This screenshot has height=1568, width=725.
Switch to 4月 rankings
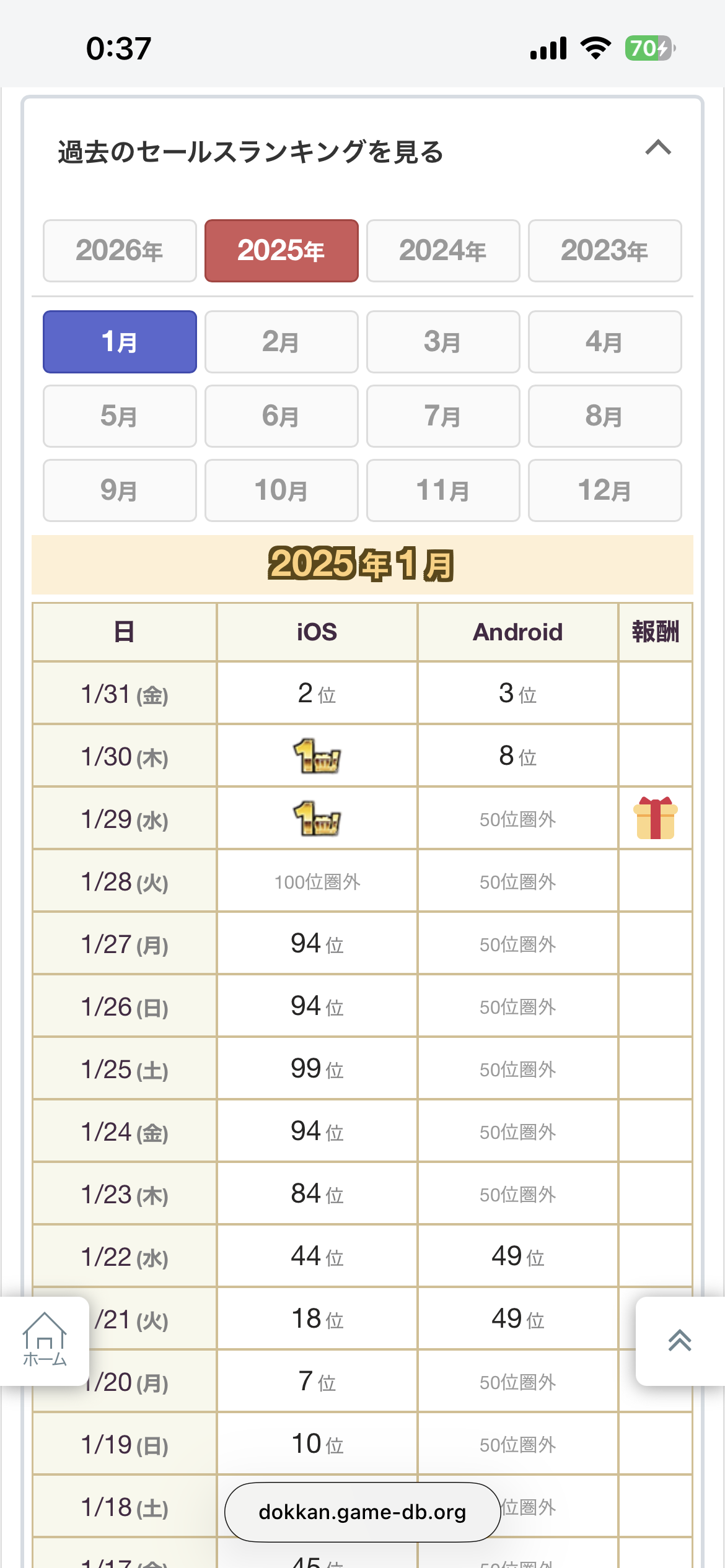[x=604, y=342]
